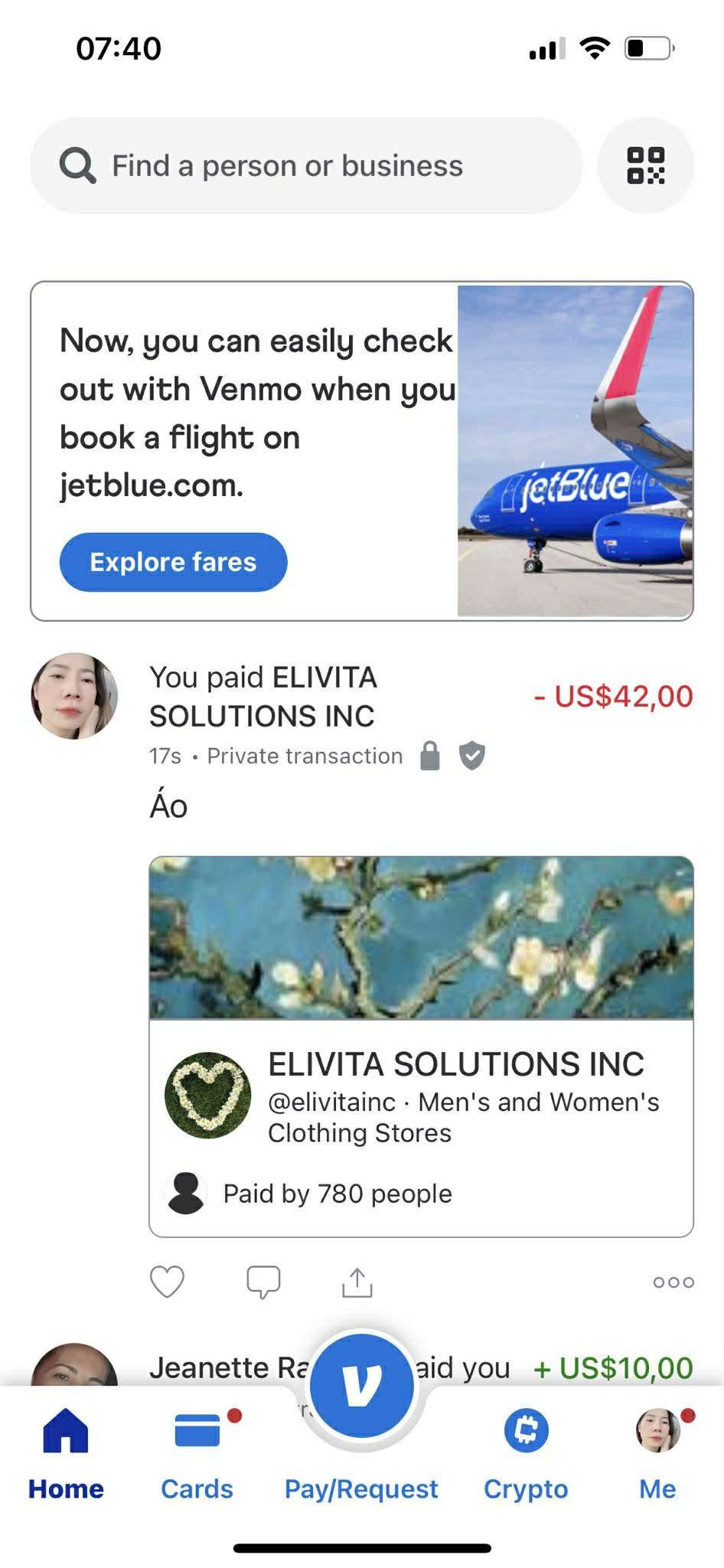Open the Home tab
Image resolution: width=724 pixels, height=1568 pixels.
coord(66,1449)
